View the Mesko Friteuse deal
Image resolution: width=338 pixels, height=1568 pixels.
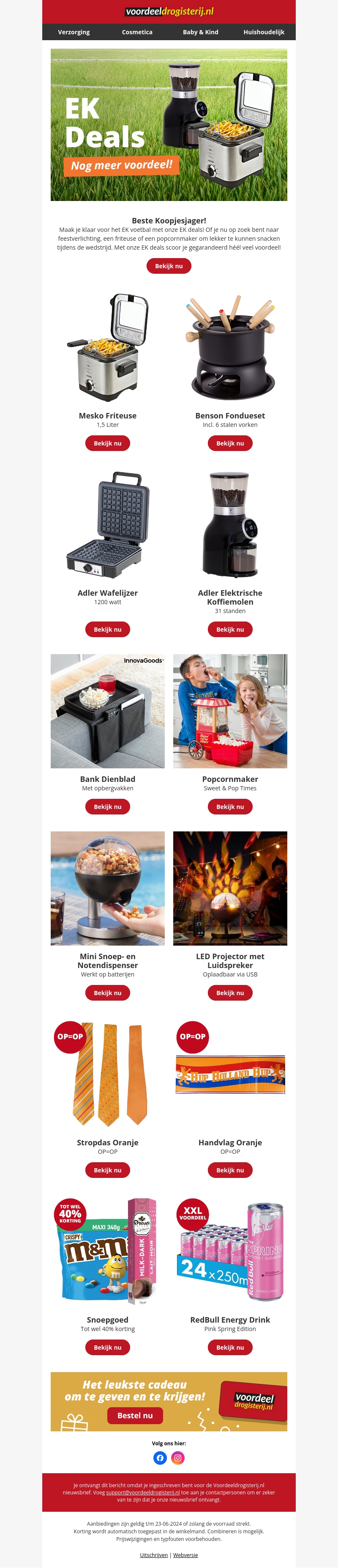[x=108, y=443]
